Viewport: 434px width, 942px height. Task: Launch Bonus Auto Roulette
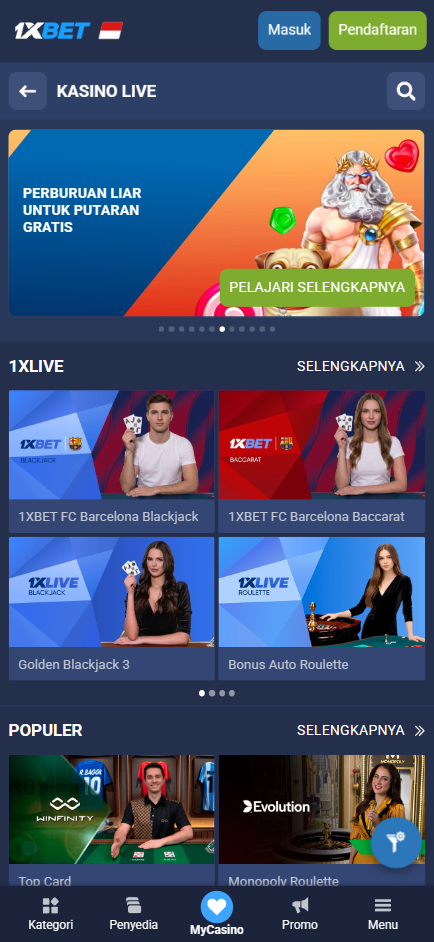click(322, 608)
